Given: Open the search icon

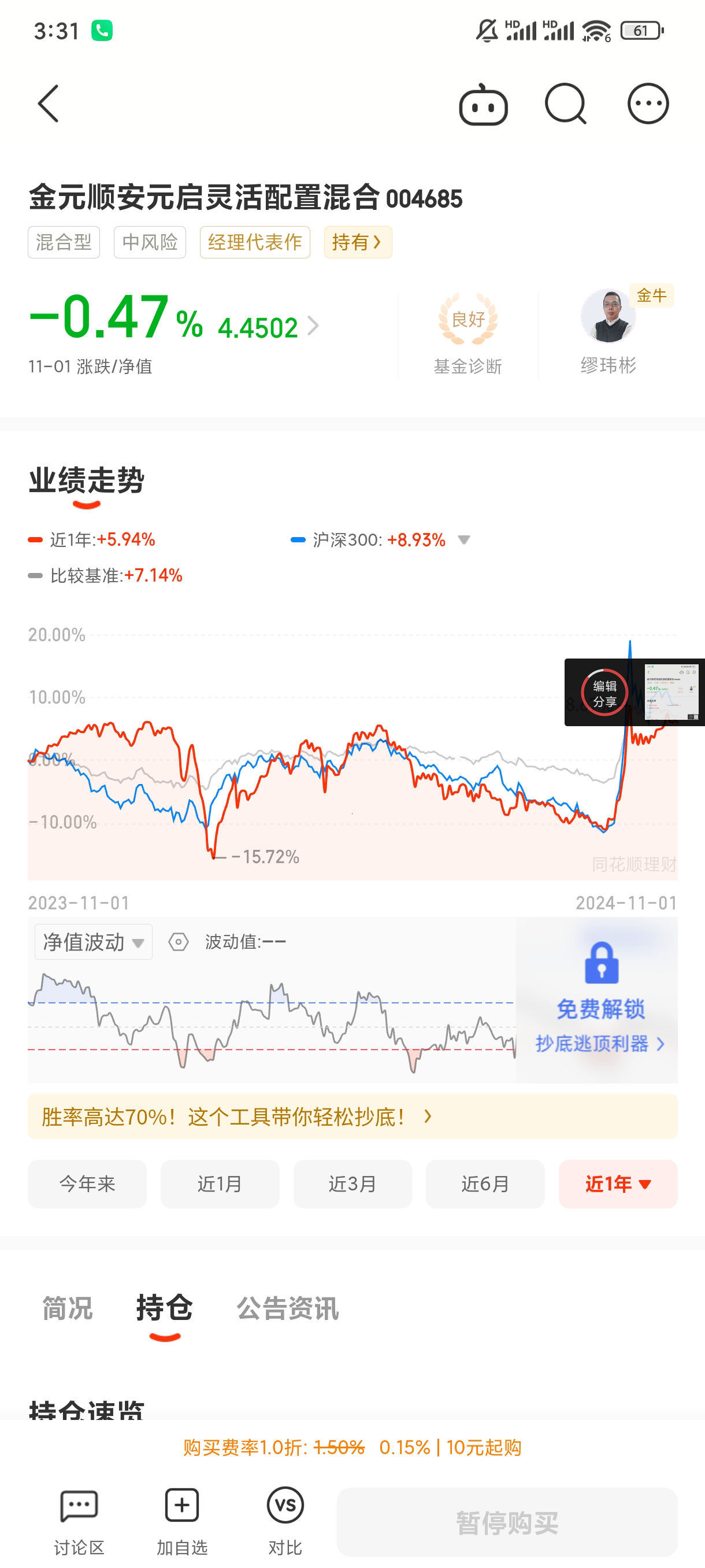Looking at the screenshot, I should click(x=566, y=104).
